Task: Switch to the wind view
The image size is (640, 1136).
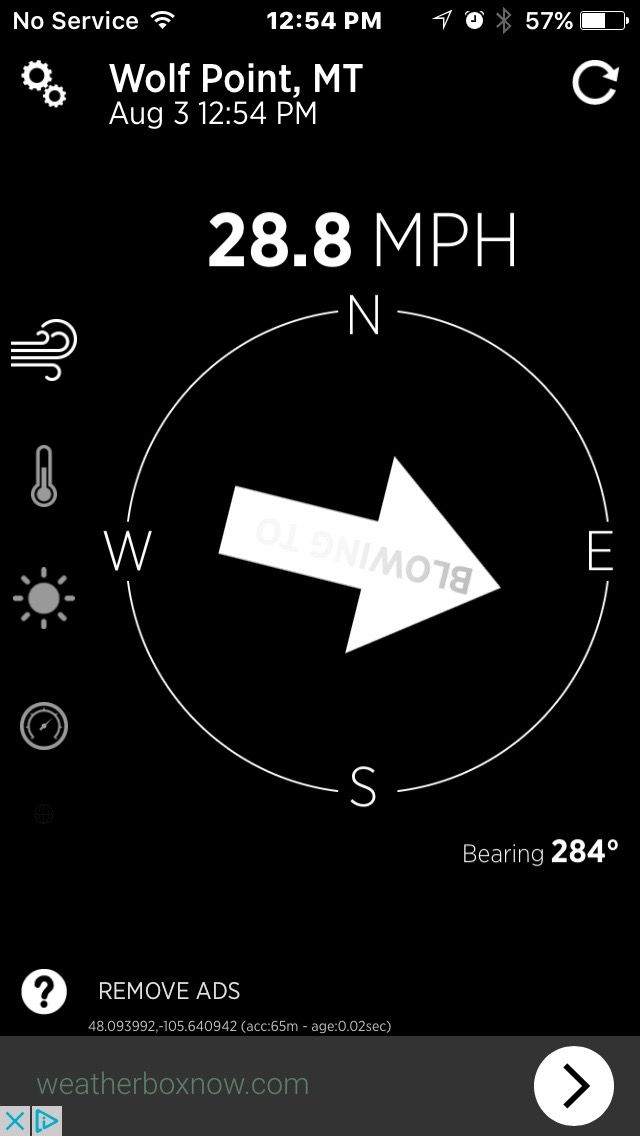Action: (44, 350)
